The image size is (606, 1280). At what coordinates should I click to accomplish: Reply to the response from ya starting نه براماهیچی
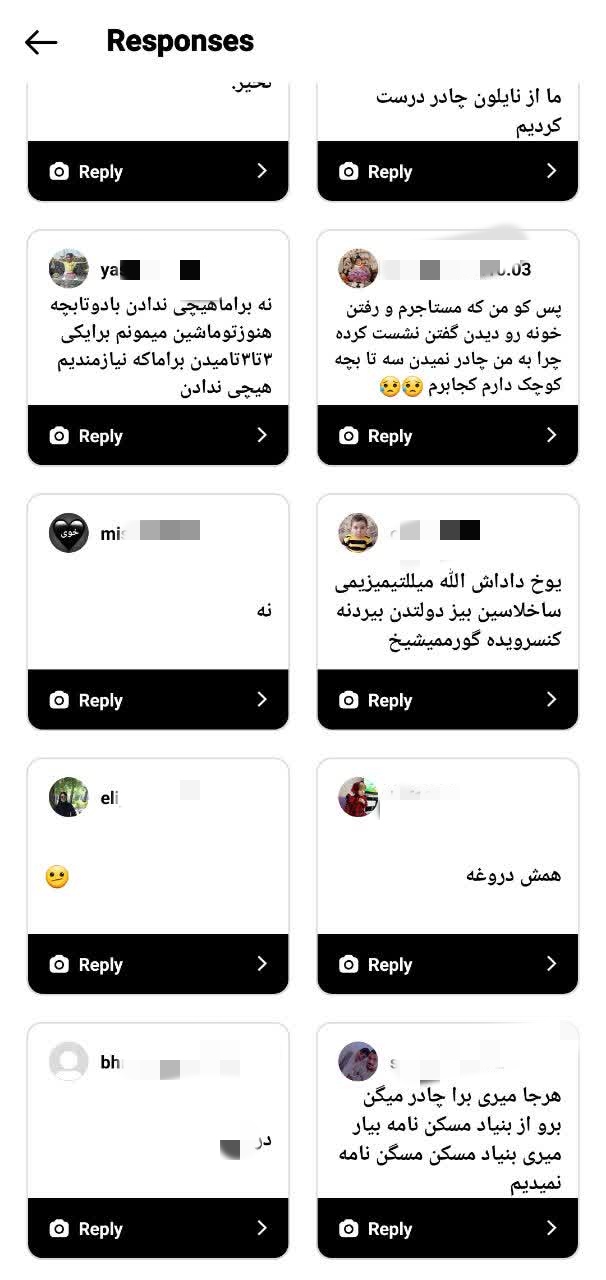point(158,436)
